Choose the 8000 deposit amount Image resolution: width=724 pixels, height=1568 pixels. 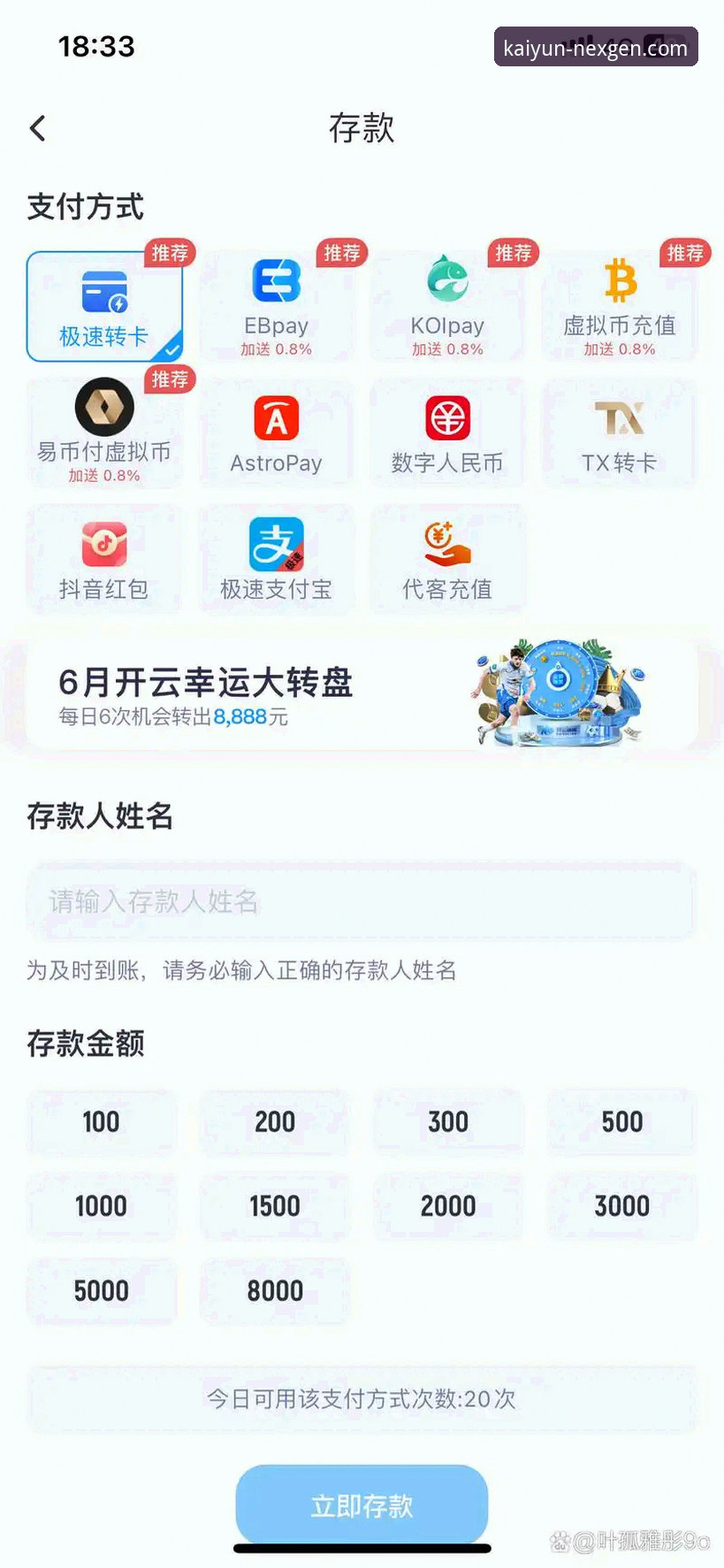[274, 1290]
